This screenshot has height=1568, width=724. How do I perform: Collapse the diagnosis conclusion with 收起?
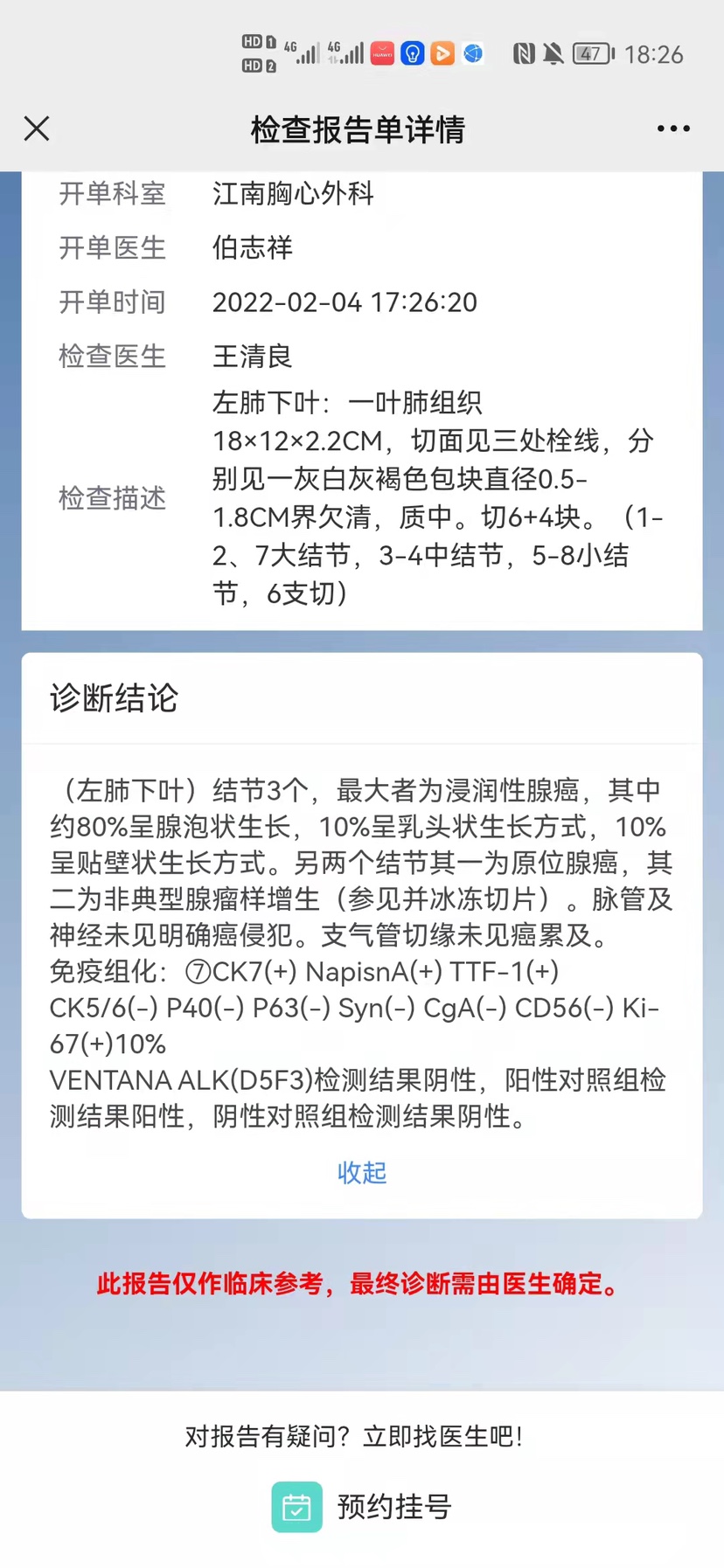point(362,1172)
